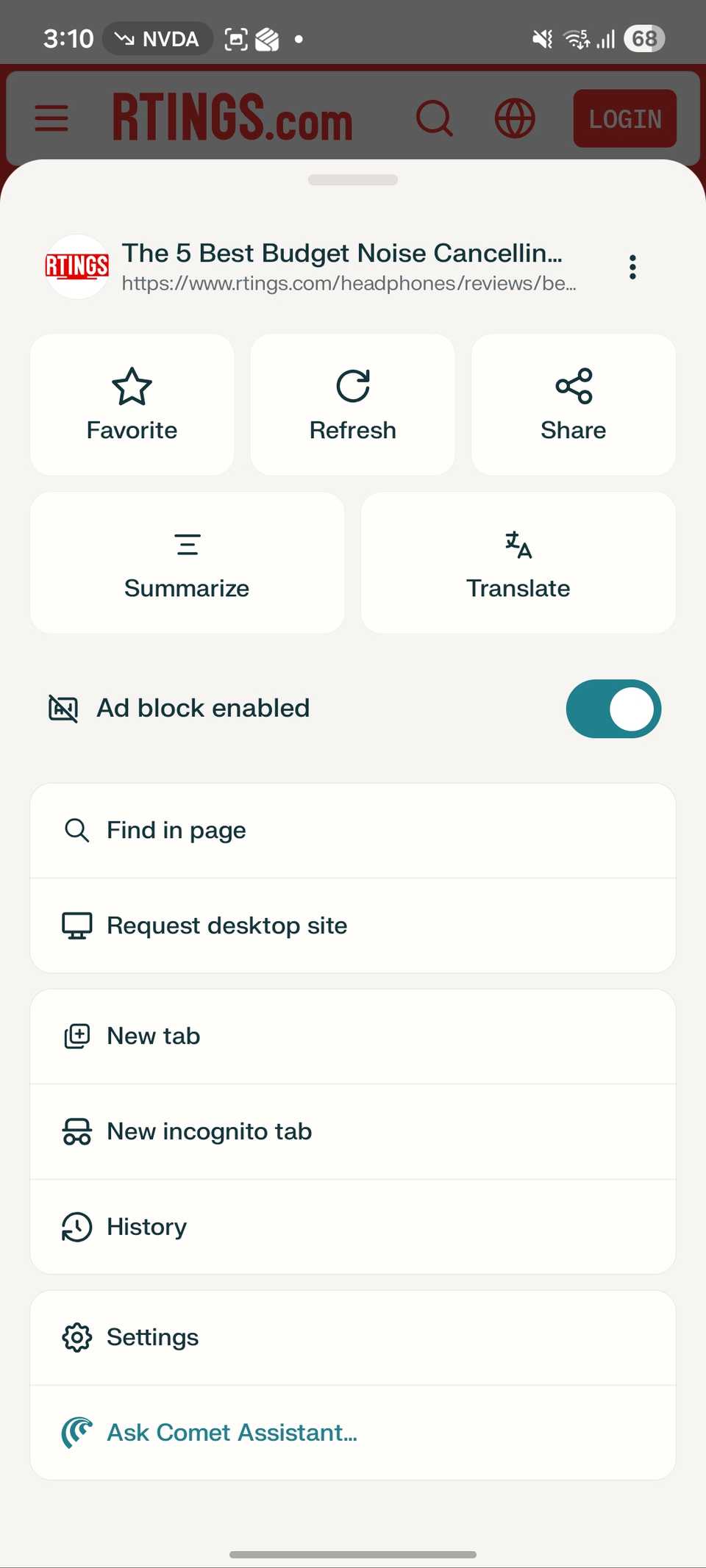The width and height of the screenshot is (706, 1568).
Task: Open Find in page
Action: pyautogui.click(x=353, y=831)
